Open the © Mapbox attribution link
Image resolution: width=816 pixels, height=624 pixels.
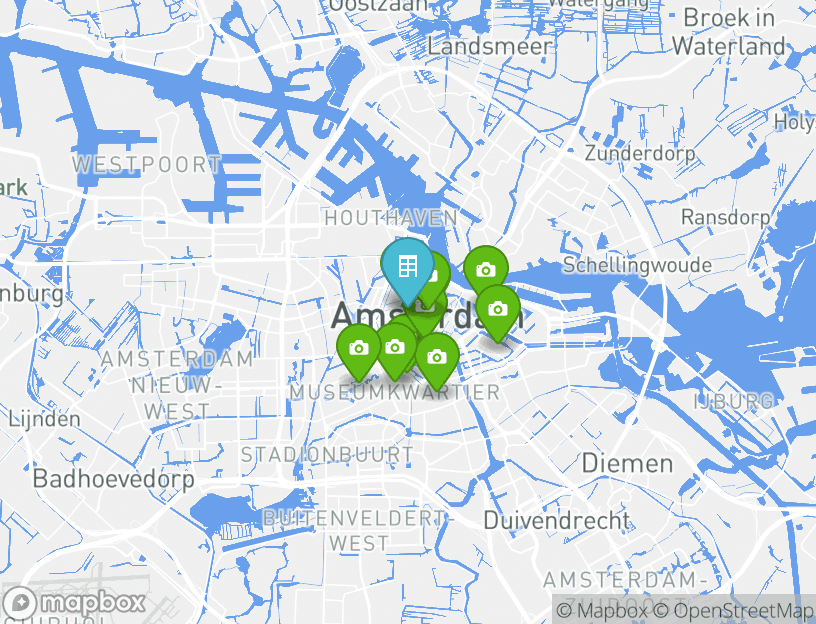[x=599, y=610]
